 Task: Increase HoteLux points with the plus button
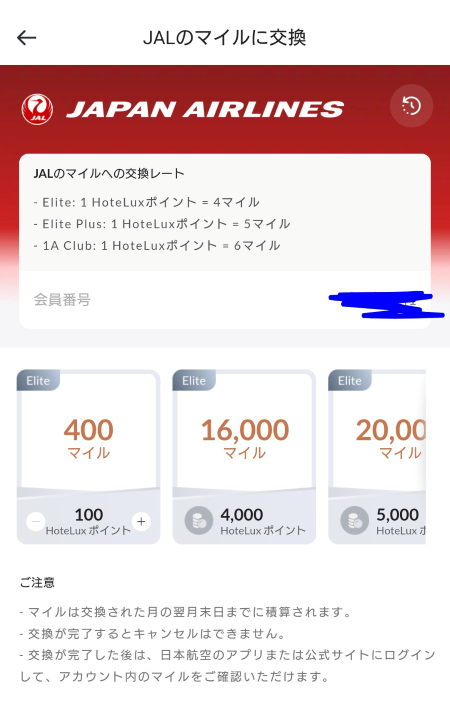(x=141, y=521)
